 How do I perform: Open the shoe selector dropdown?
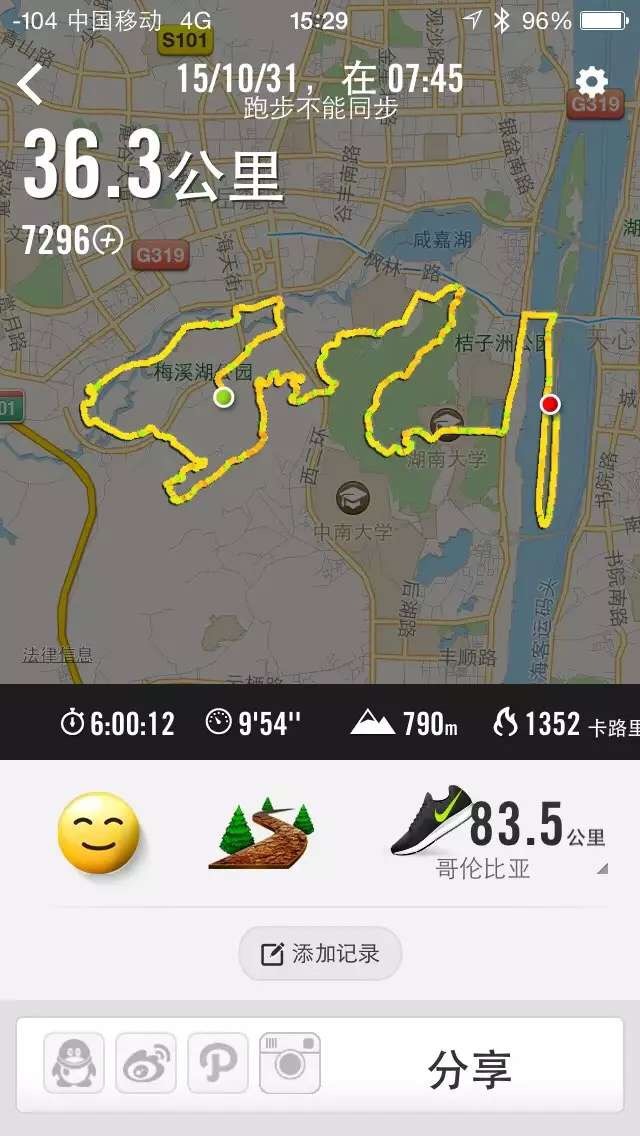pos(602,869)
